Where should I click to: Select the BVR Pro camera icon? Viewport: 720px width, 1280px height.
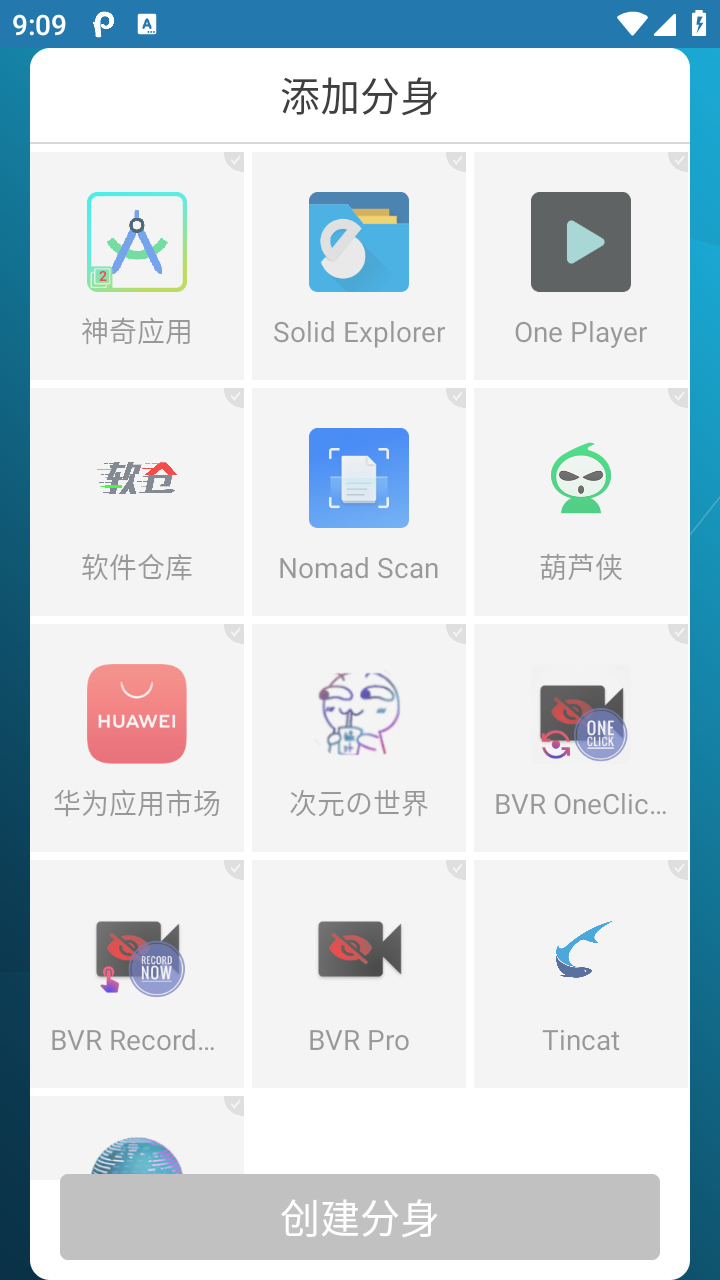[x=358, y=950]
